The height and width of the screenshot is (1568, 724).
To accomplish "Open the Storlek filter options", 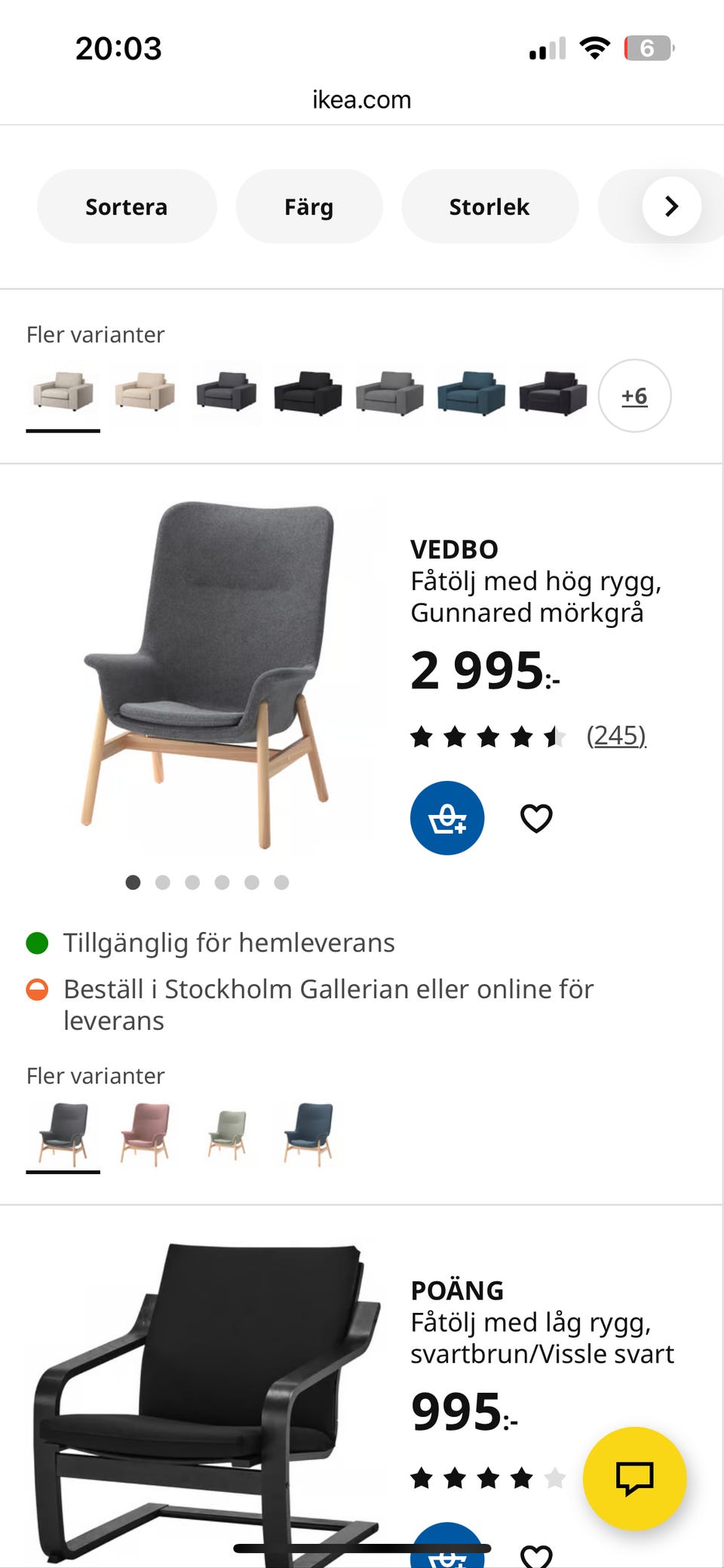I will (x=489, y=206).
